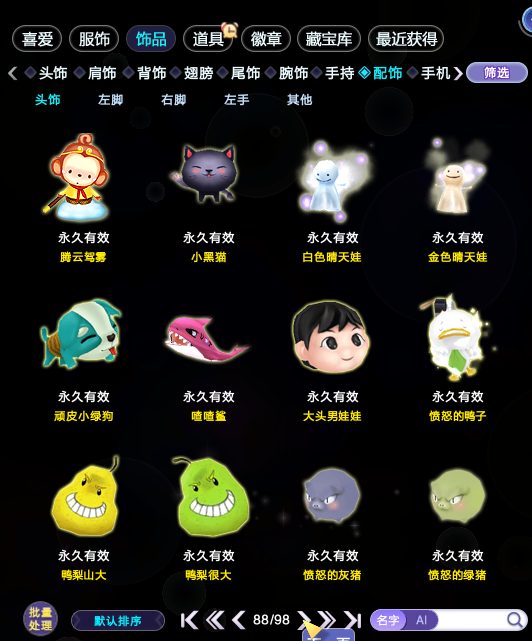The height and width of the screenshot is (641, 532).
Task: Tap the search magnifier icon
Action: point(515,620)
